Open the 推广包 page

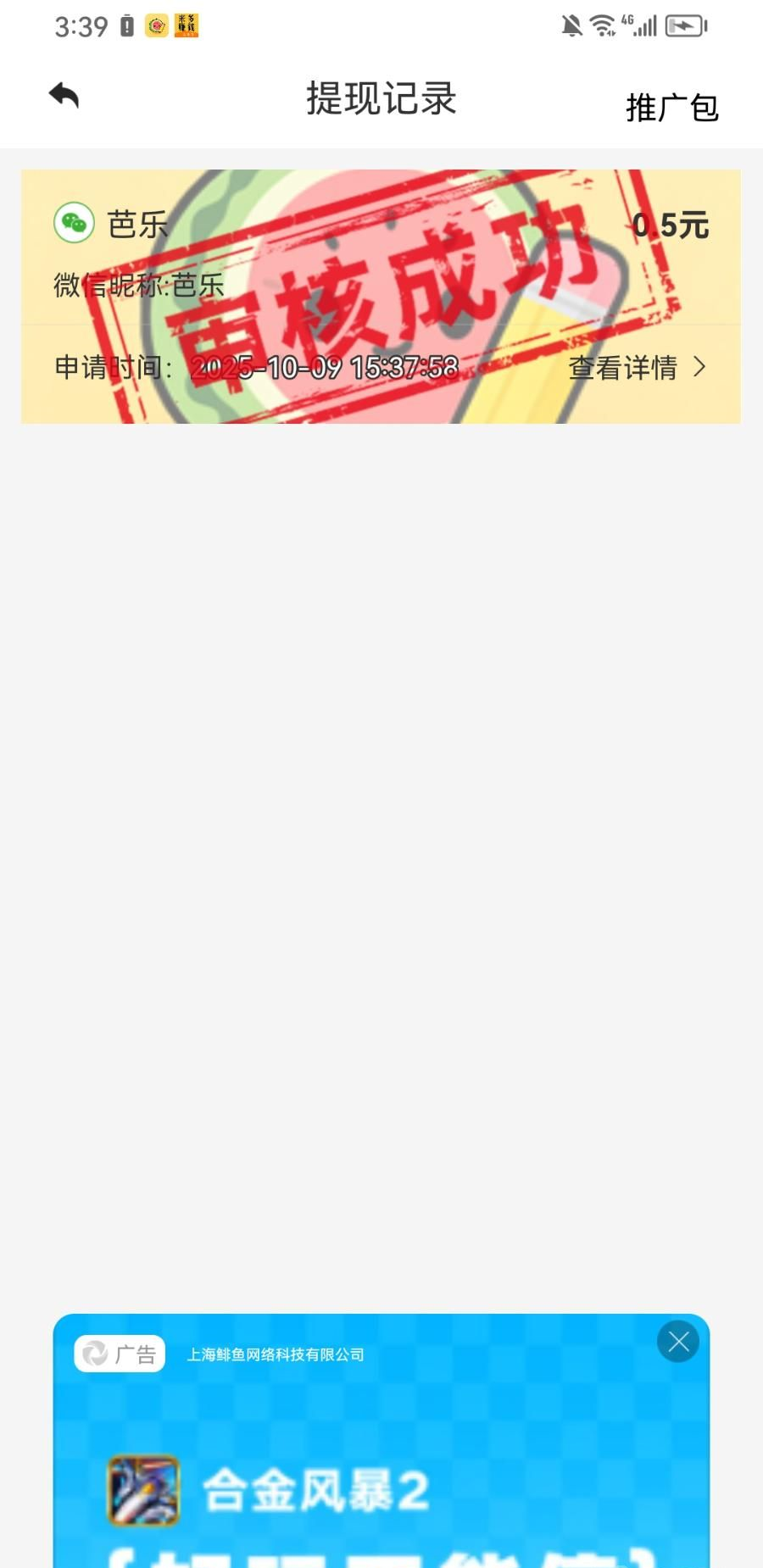[x=671, y=108]
